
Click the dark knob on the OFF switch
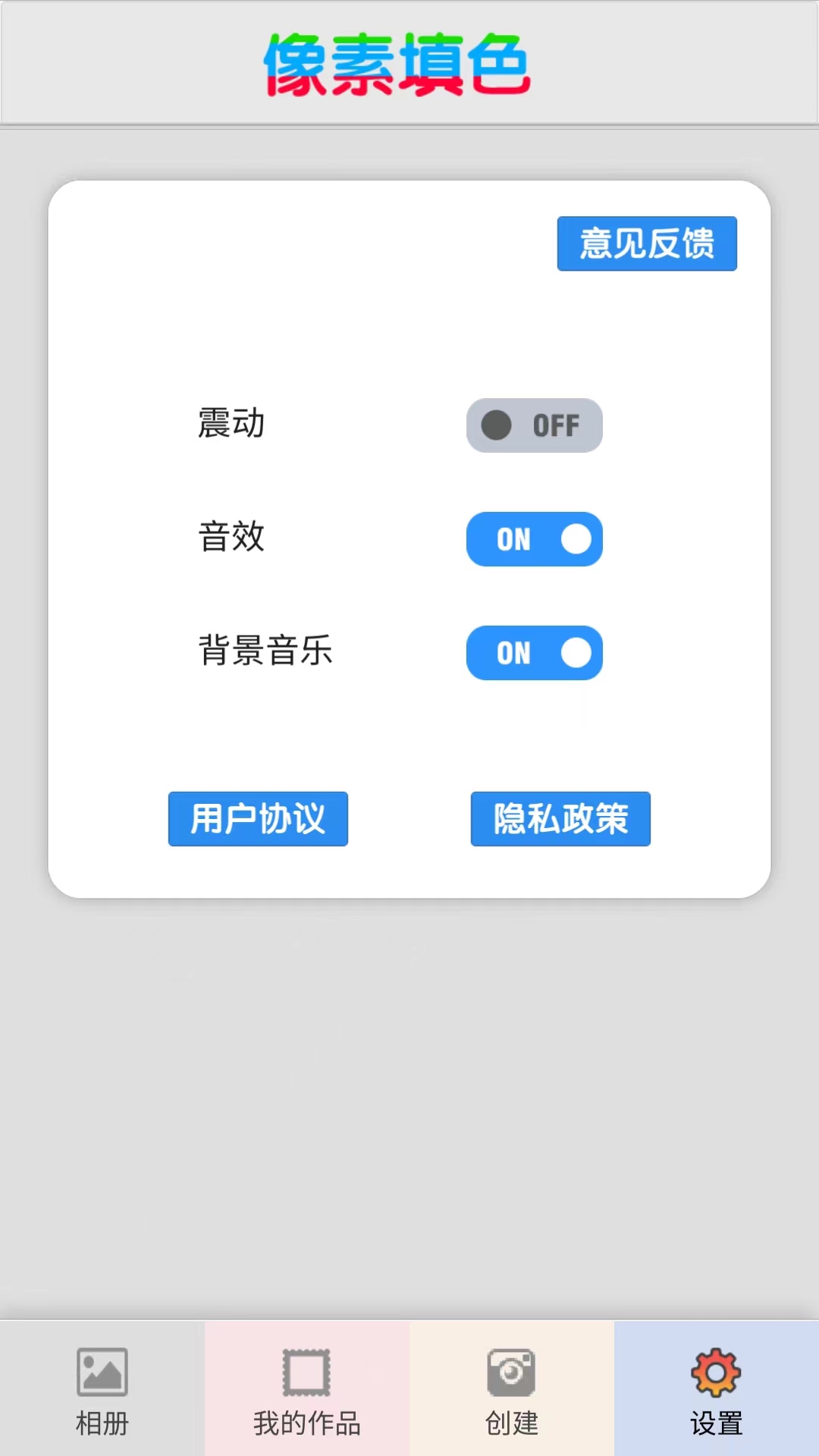pos(497,426)
